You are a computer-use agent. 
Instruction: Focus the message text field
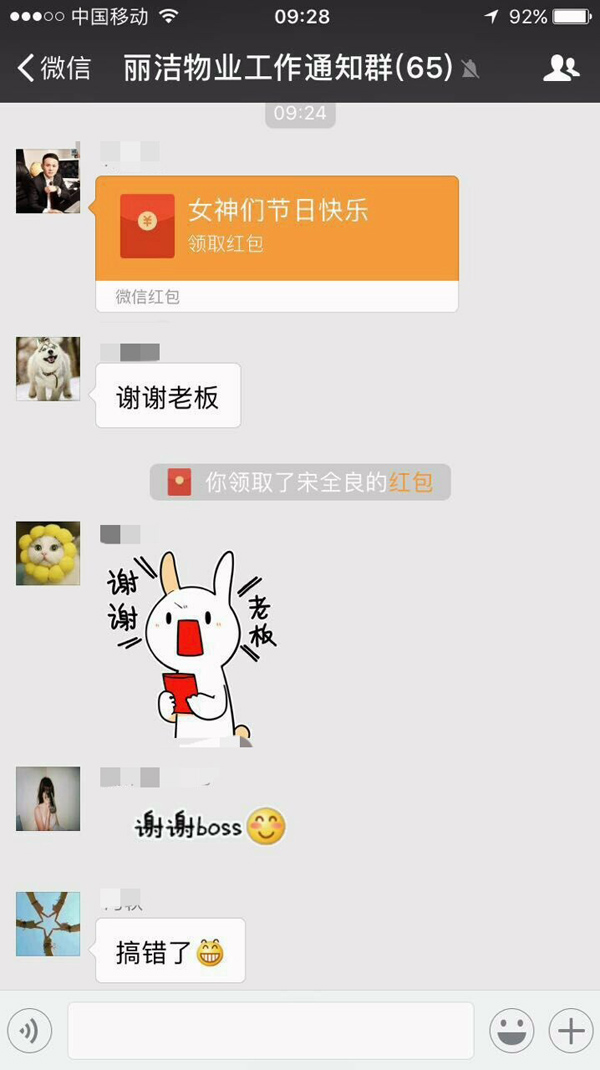[x=270, y=1031]
